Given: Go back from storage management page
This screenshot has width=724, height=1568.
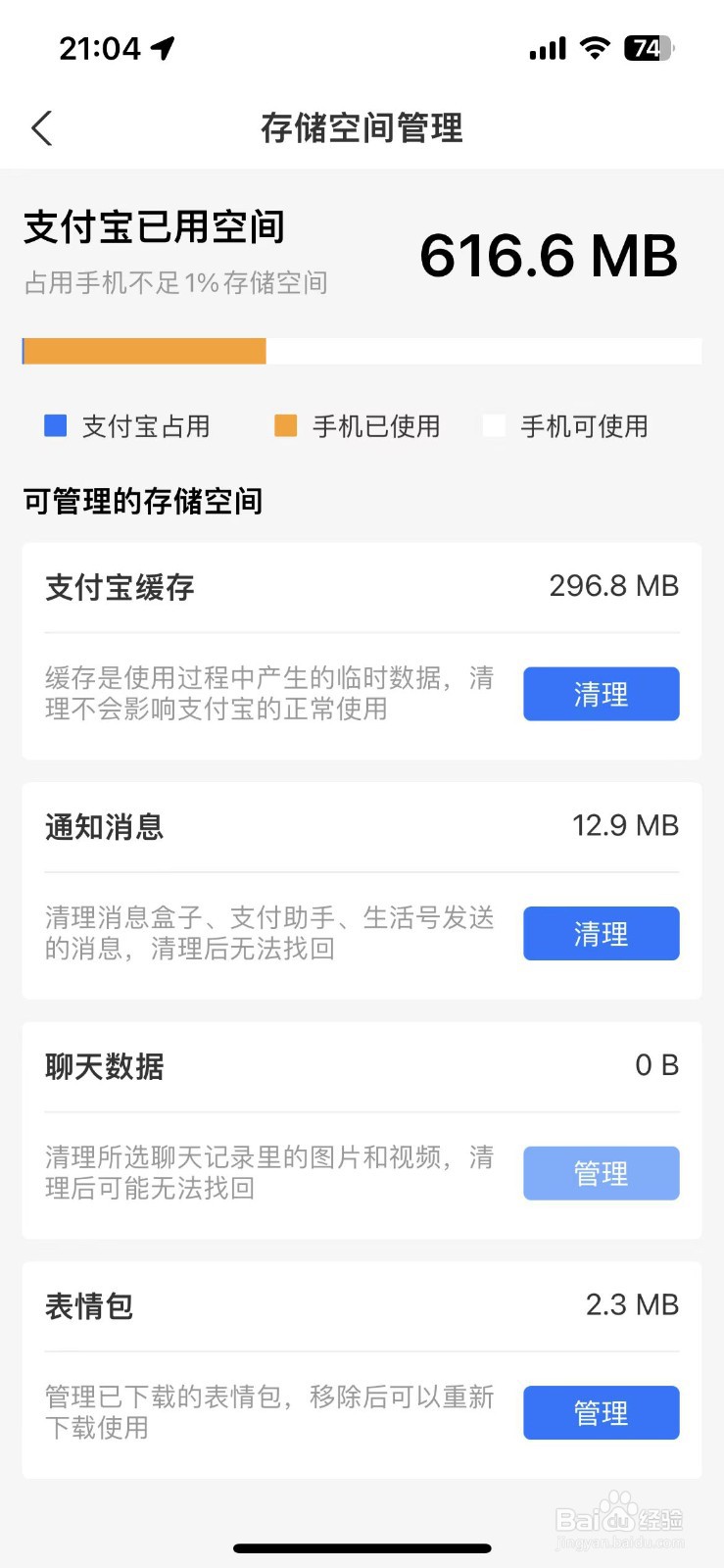Looking at the screenshot, I should pyautogui.click(x=41, y=128).
